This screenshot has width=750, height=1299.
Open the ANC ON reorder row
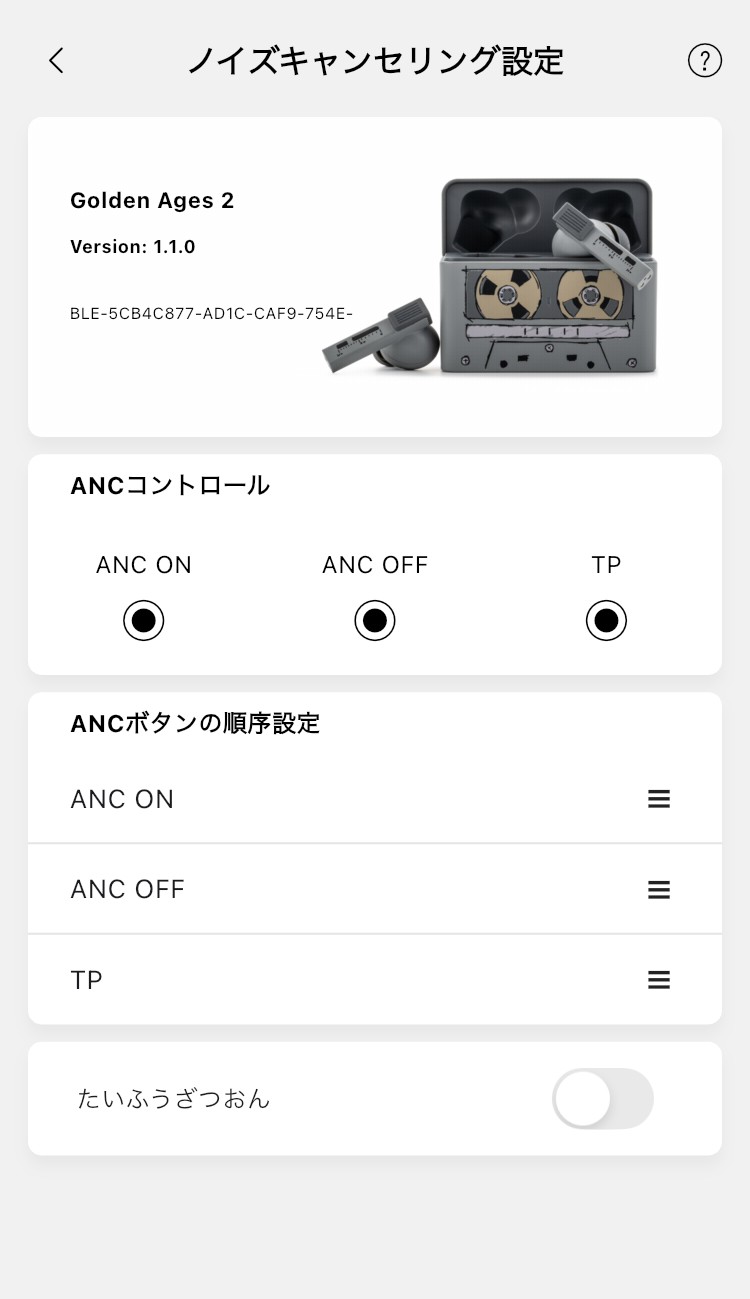(375, 798)
